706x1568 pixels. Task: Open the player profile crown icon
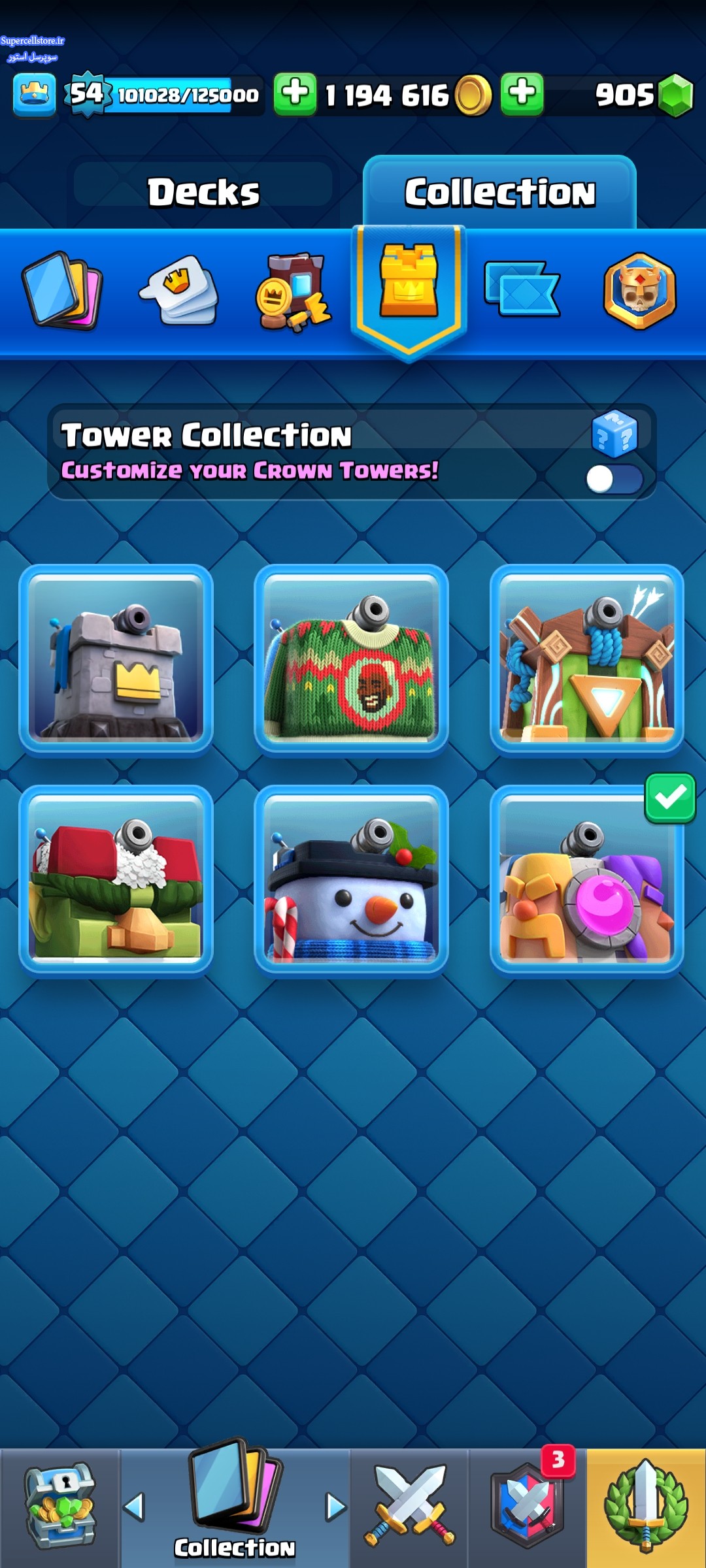(34, 95)
